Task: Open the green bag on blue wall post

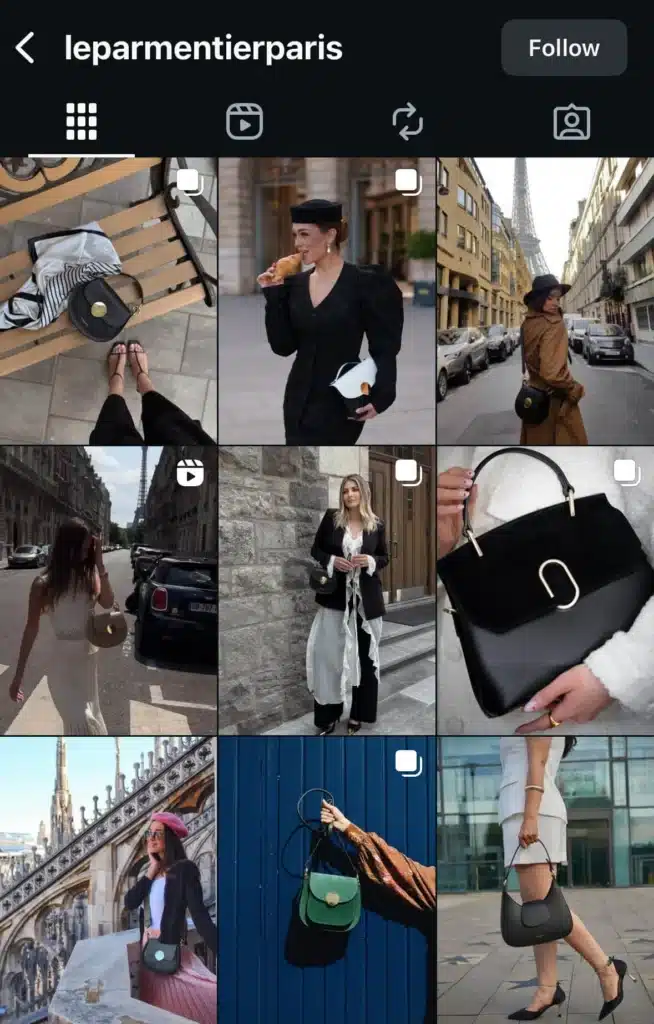Action: 326,880
